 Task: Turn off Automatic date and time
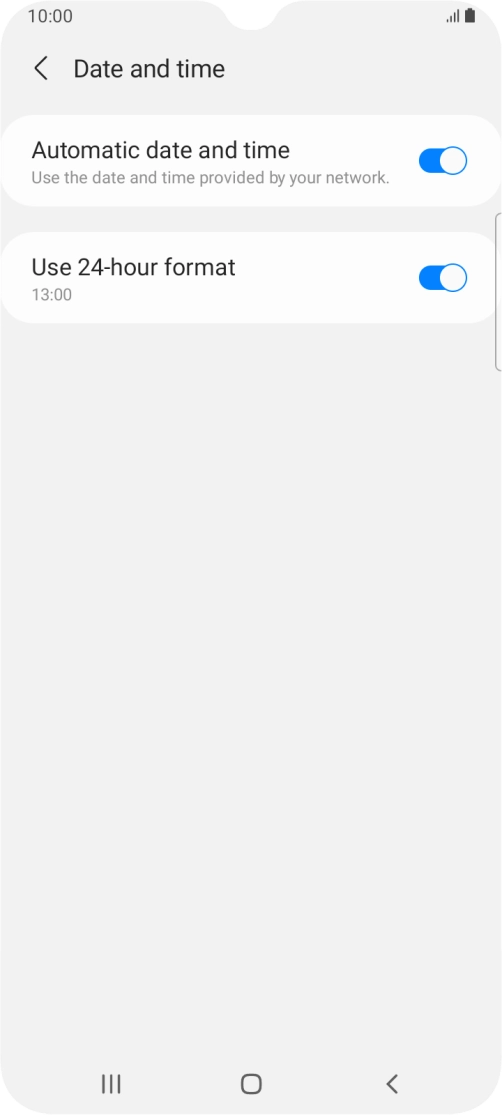click(442, 161)
